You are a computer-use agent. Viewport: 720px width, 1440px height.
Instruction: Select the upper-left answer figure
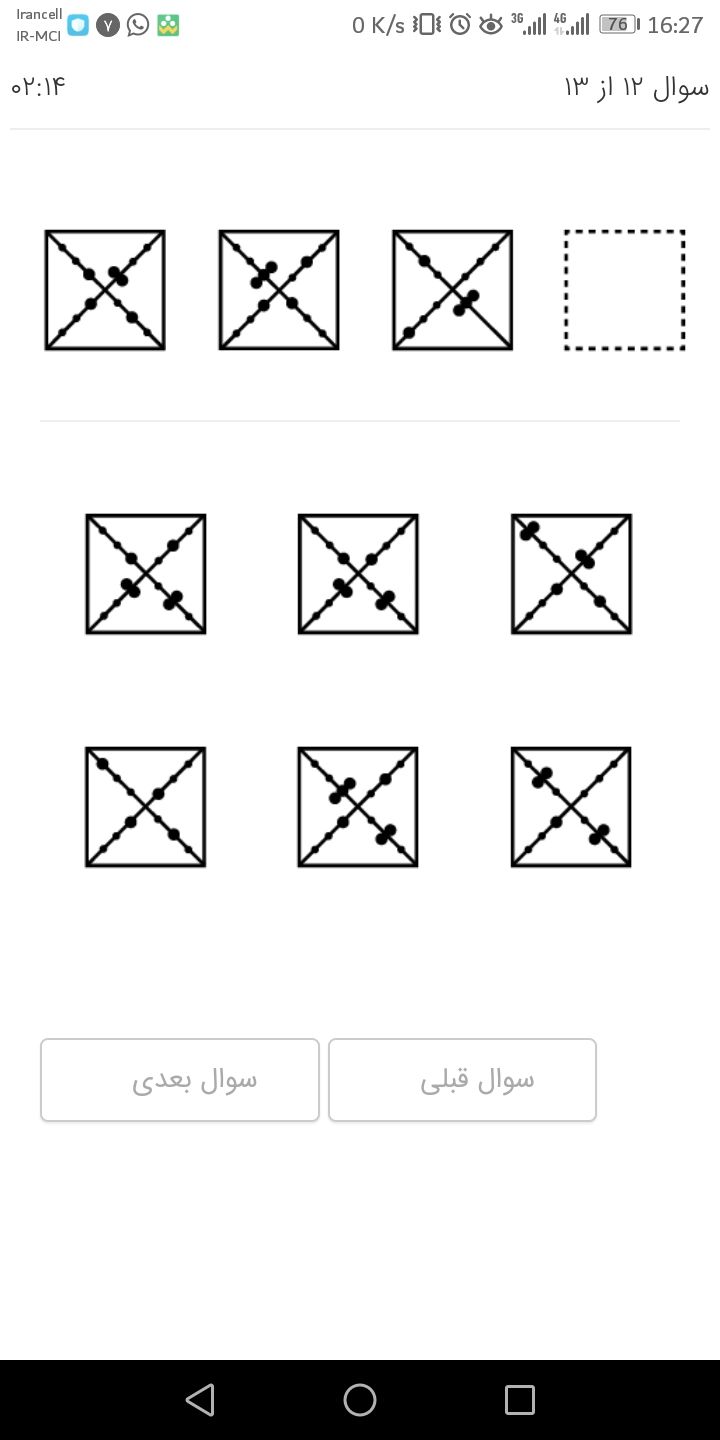point(146,574)
